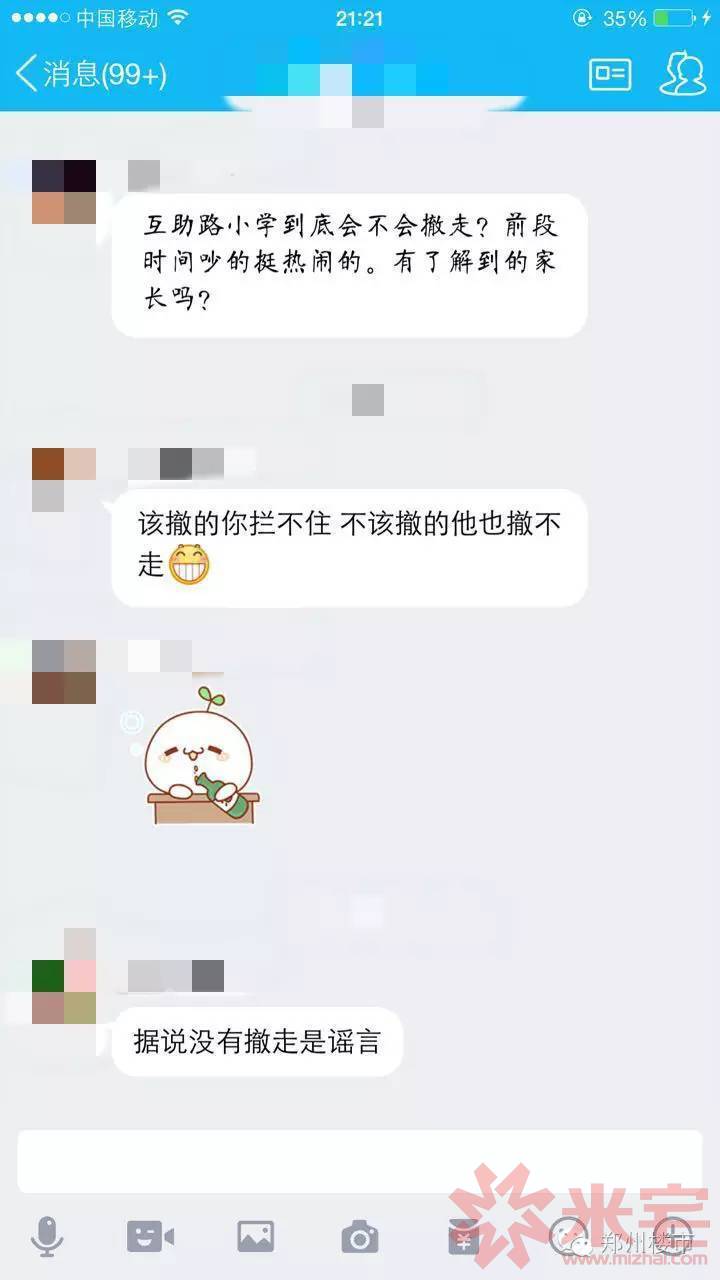The width and height of the screenshot is (720, 1280).
Task: Open the group info card icon
Action: (x=610, y=74)
